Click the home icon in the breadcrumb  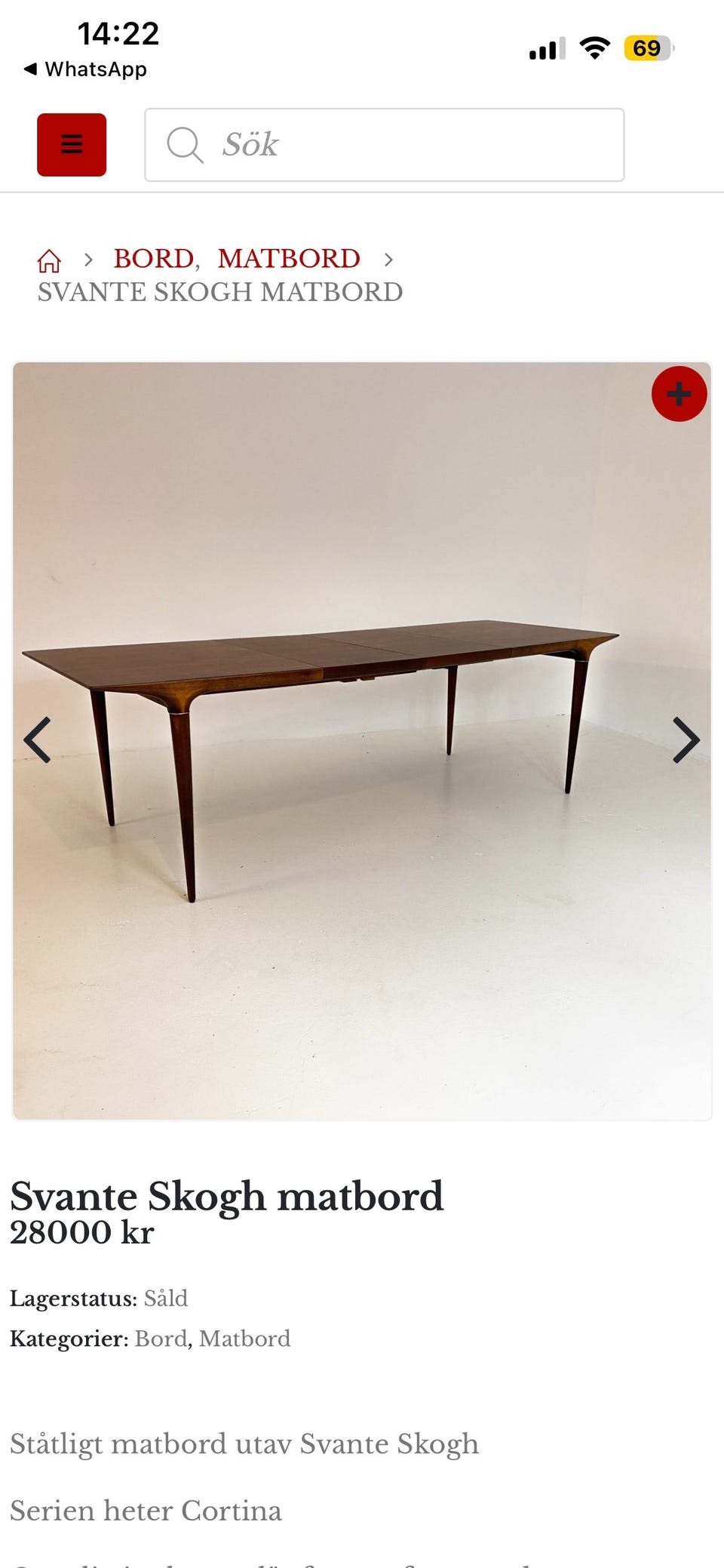pos(50,260)
